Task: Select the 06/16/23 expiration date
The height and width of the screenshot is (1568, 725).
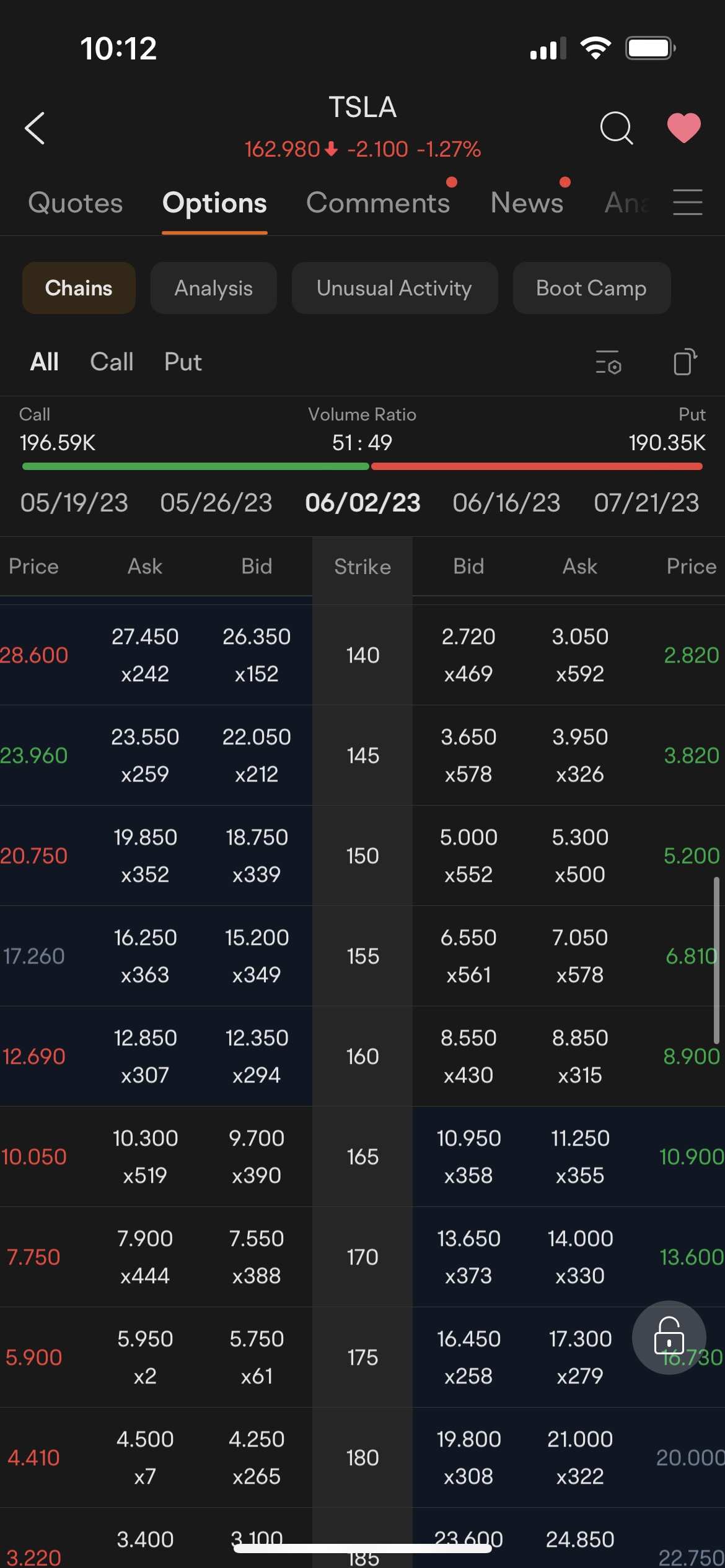Action: (x=506, y=503)
